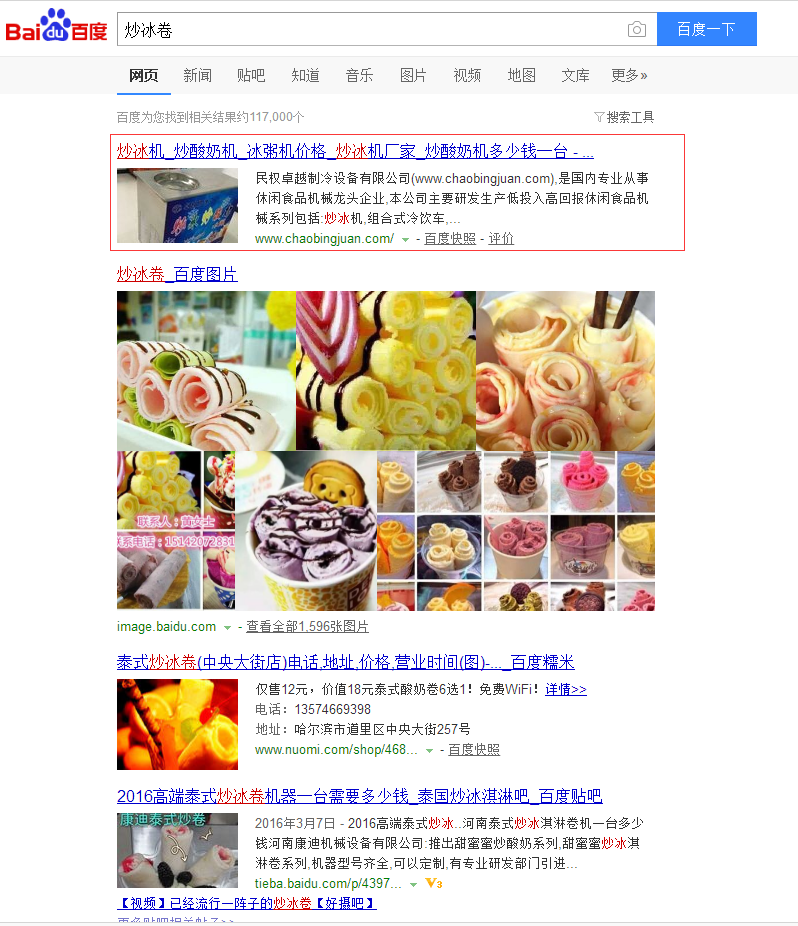Click the 百度一下 search button

point(706,29)
